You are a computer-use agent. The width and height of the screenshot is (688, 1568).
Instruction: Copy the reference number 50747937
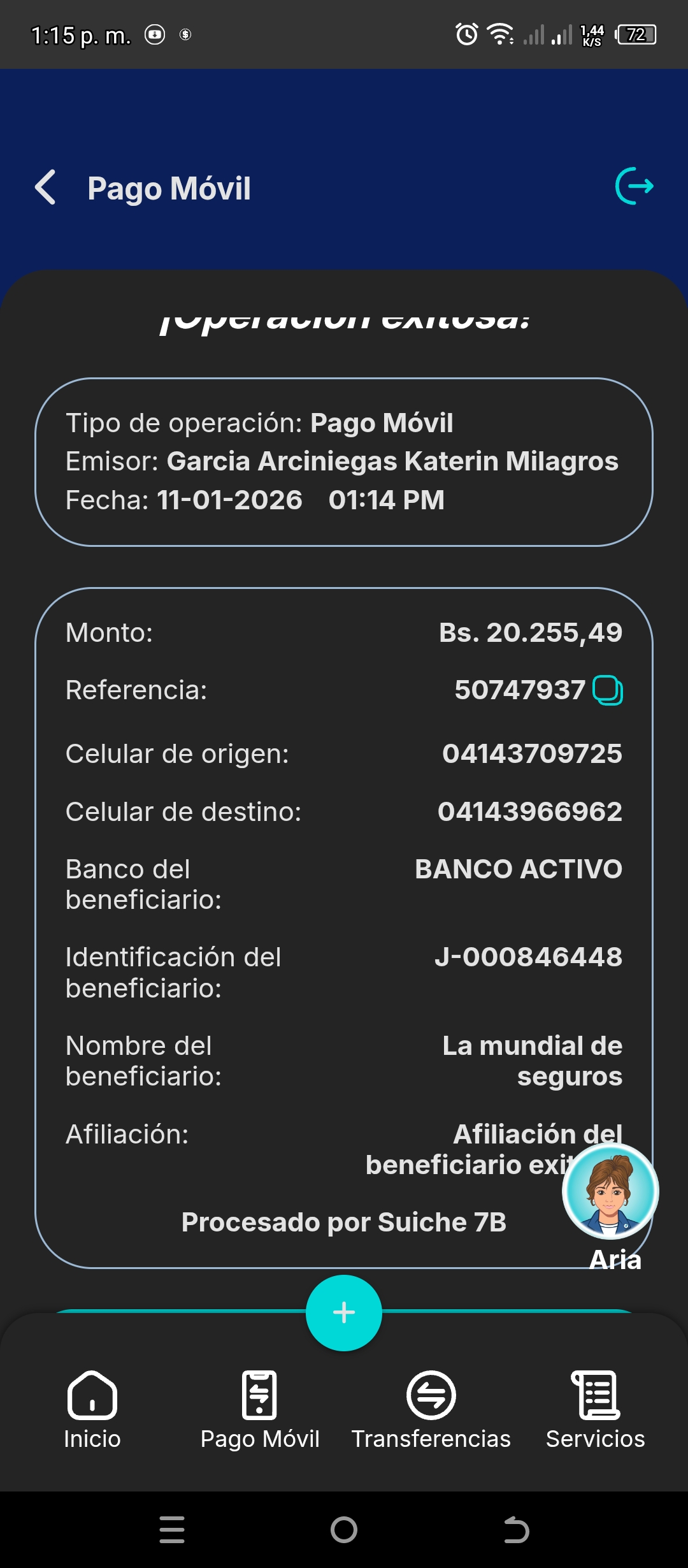[608, 690]
